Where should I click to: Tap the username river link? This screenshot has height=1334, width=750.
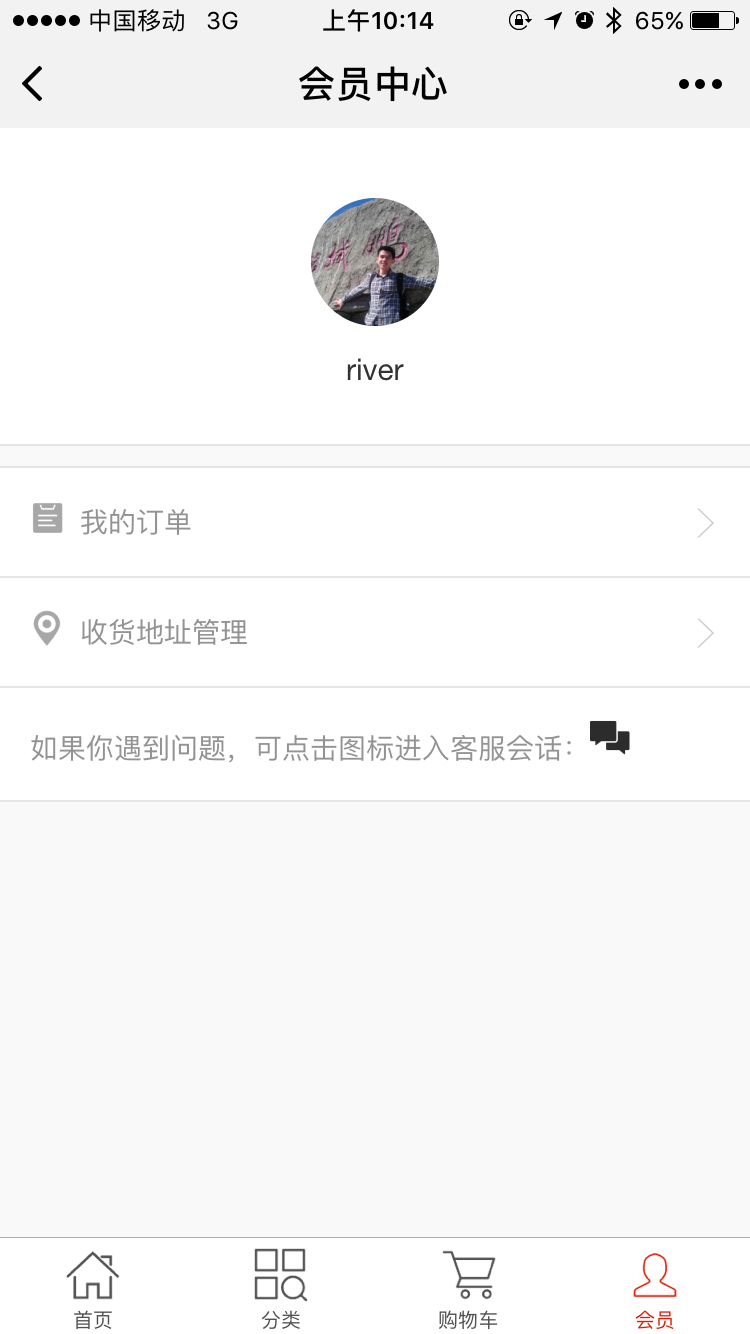(374, 370)
